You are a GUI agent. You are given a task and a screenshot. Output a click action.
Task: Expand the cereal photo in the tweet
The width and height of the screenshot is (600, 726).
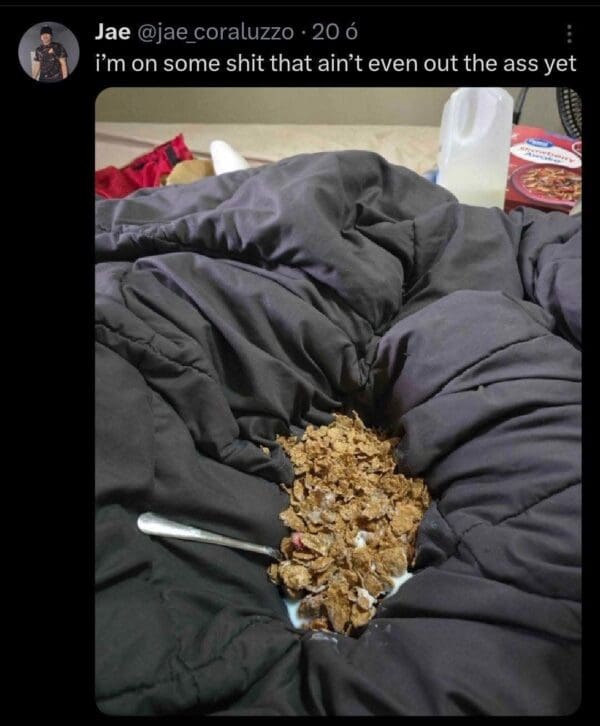click(338, 400)
